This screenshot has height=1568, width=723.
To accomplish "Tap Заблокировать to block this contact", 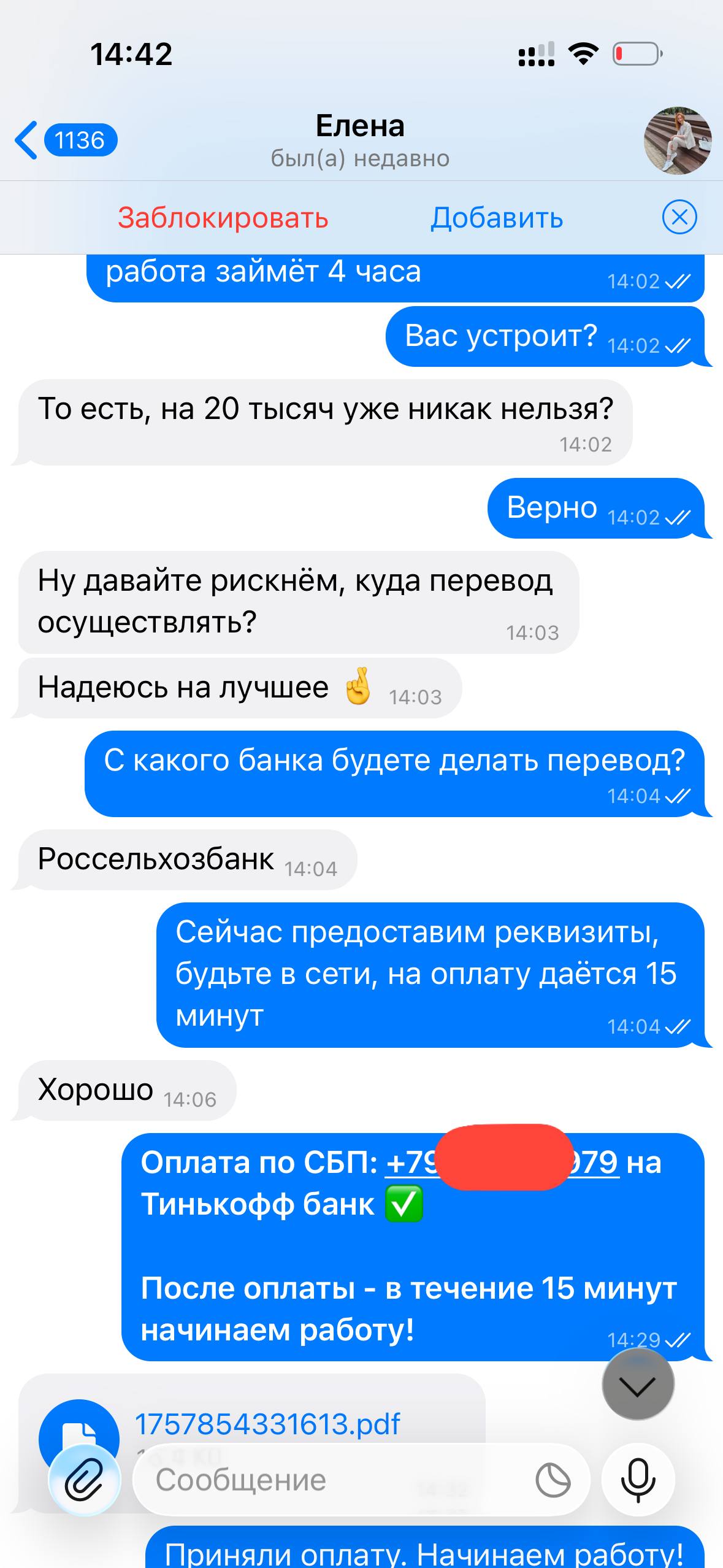I will pos(223,218).
